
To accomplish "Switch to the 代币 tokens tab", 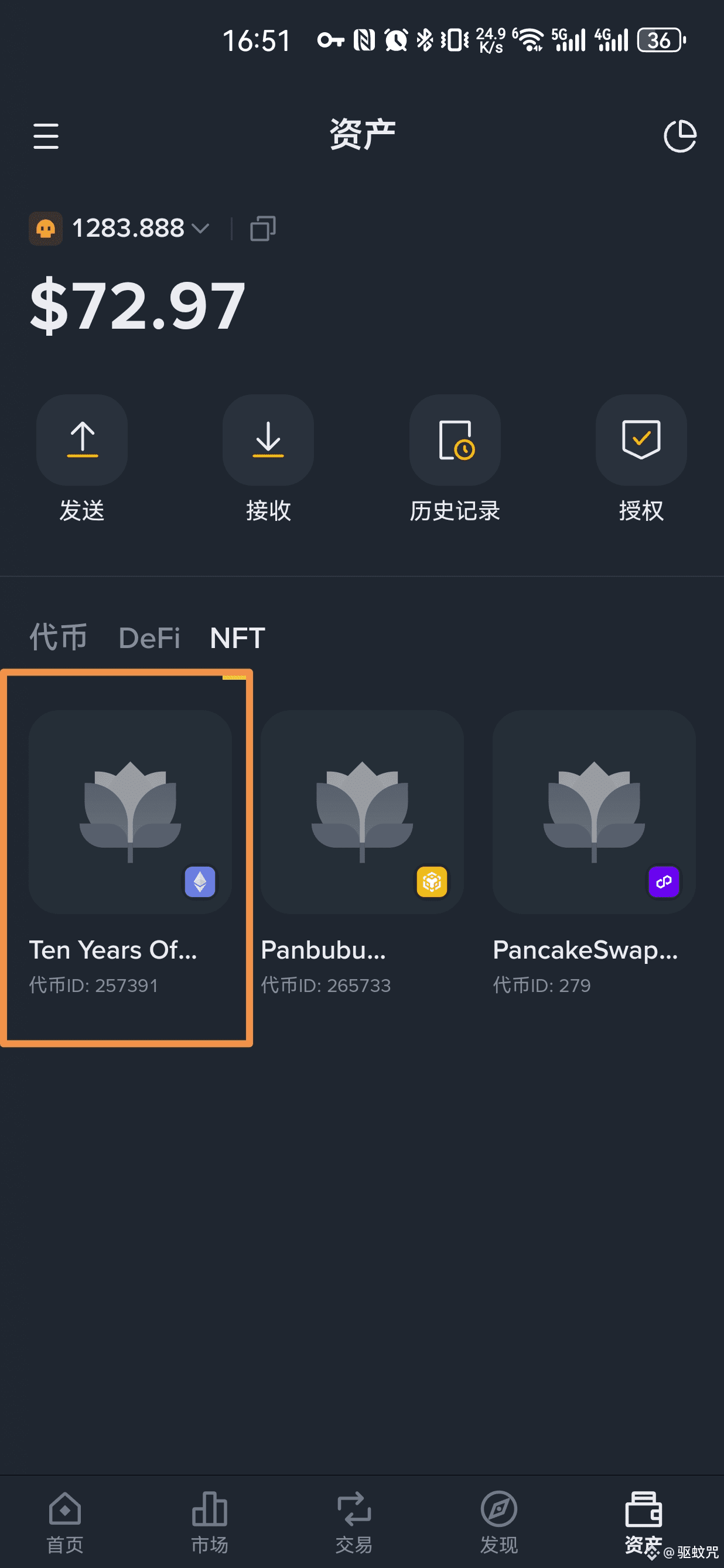I will coord(59,638).
